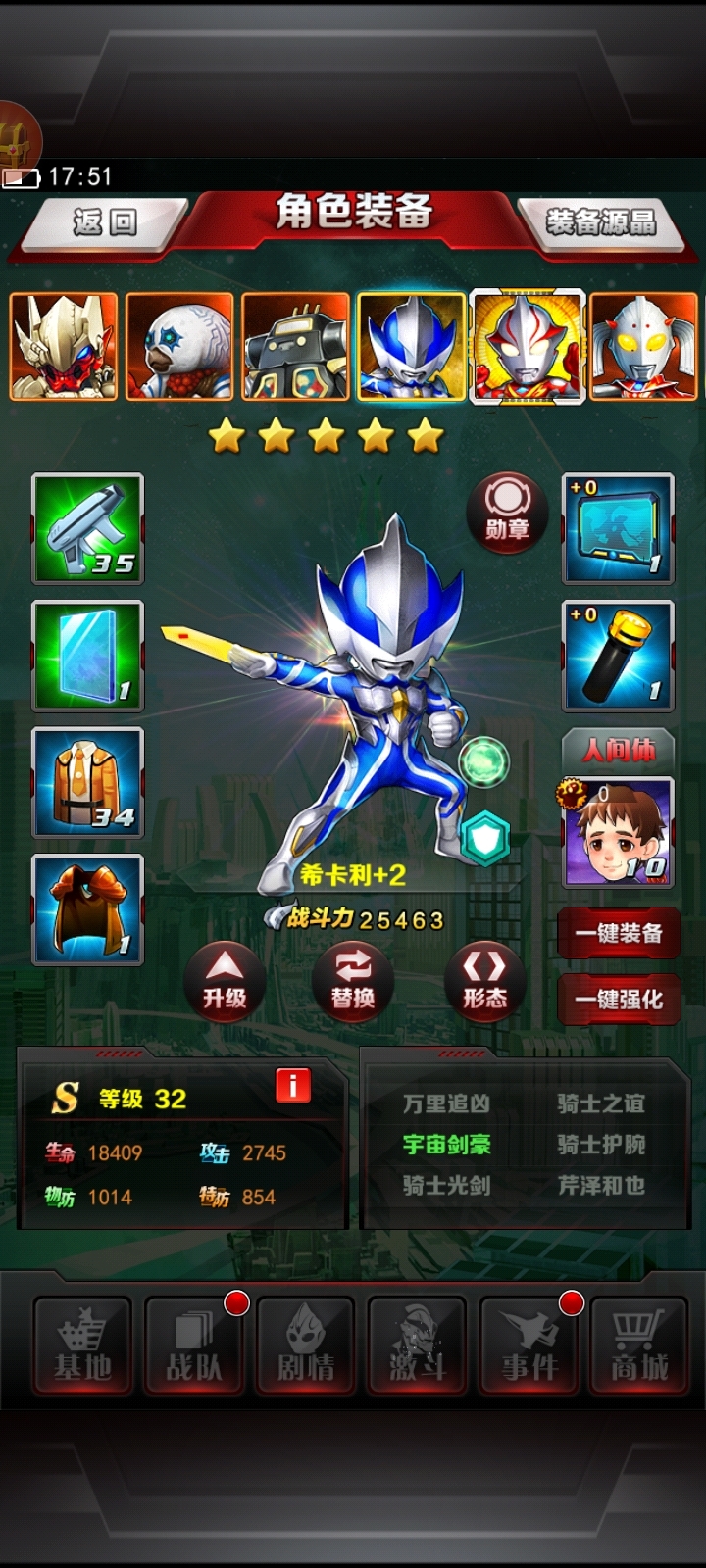Viewport: 706px width, 1568px height.
Task: Open 装备源晶 equipment crystals
Action: (x=600, y=223)
